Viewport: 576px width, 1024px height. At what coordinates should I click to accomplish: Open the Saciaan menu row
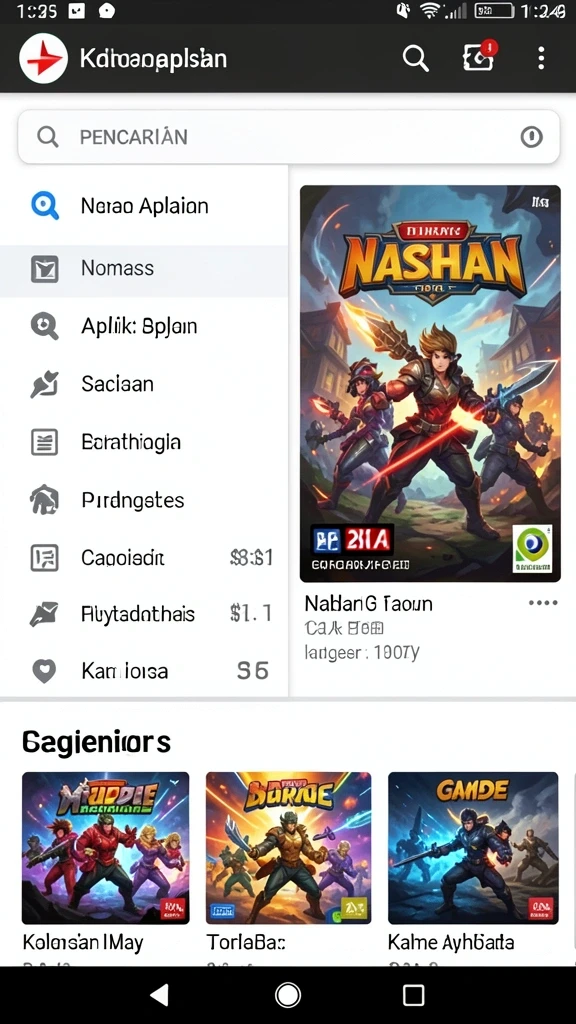[x=144, y=384]
